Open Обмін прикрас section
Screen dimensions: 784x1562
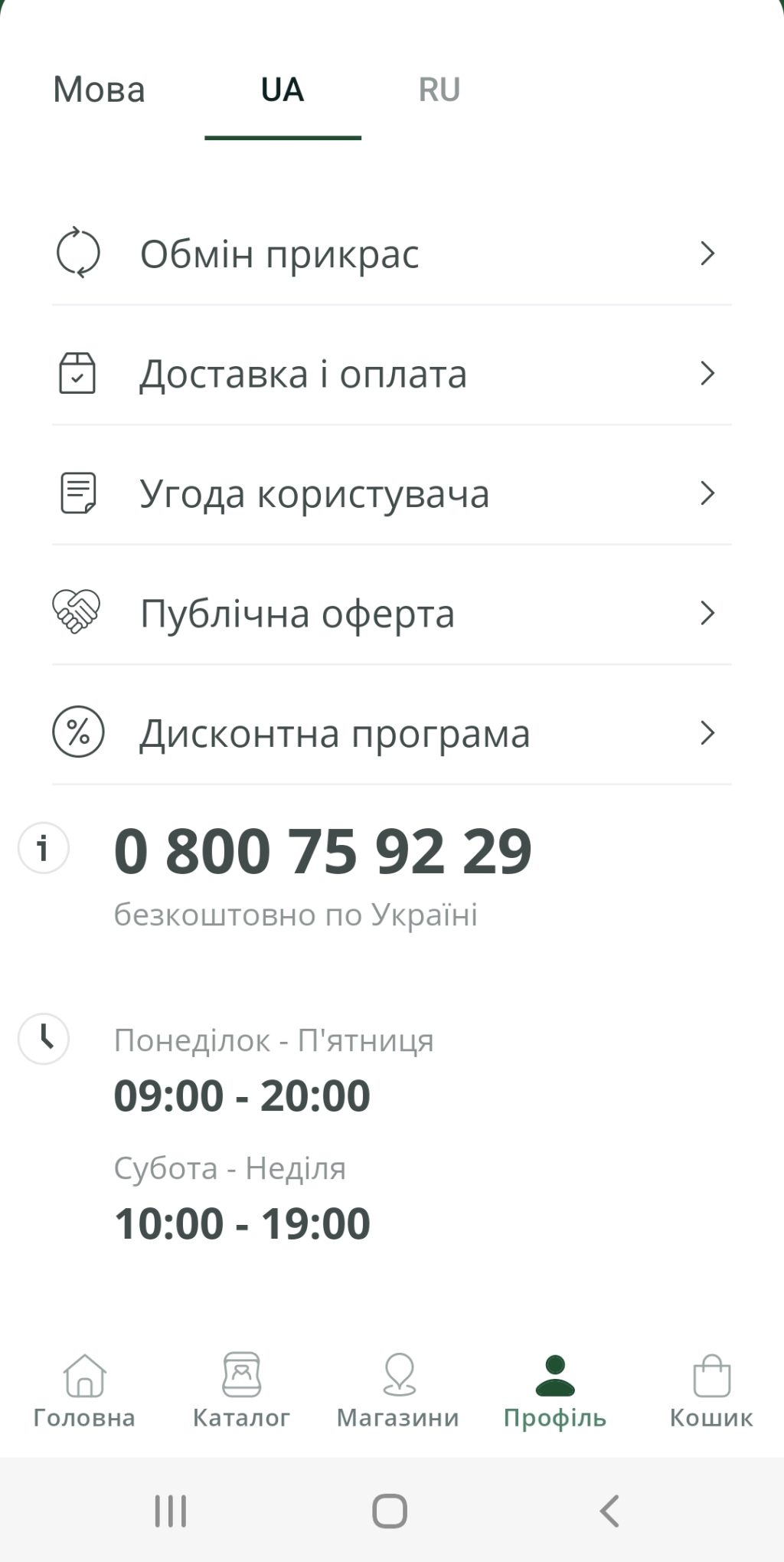pos(391,254)
